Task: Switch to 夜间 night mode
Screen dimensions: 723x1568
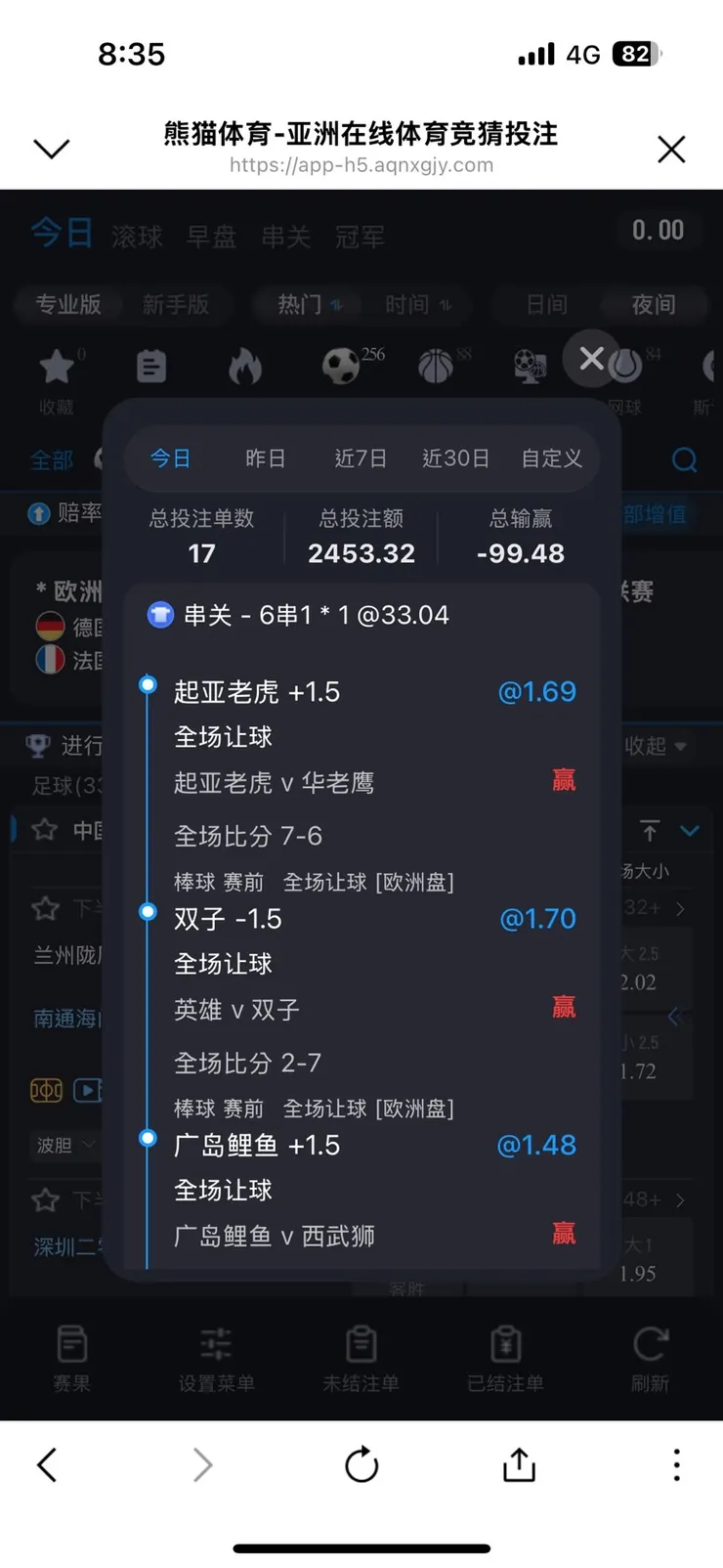Action: (x=653, y=305)
